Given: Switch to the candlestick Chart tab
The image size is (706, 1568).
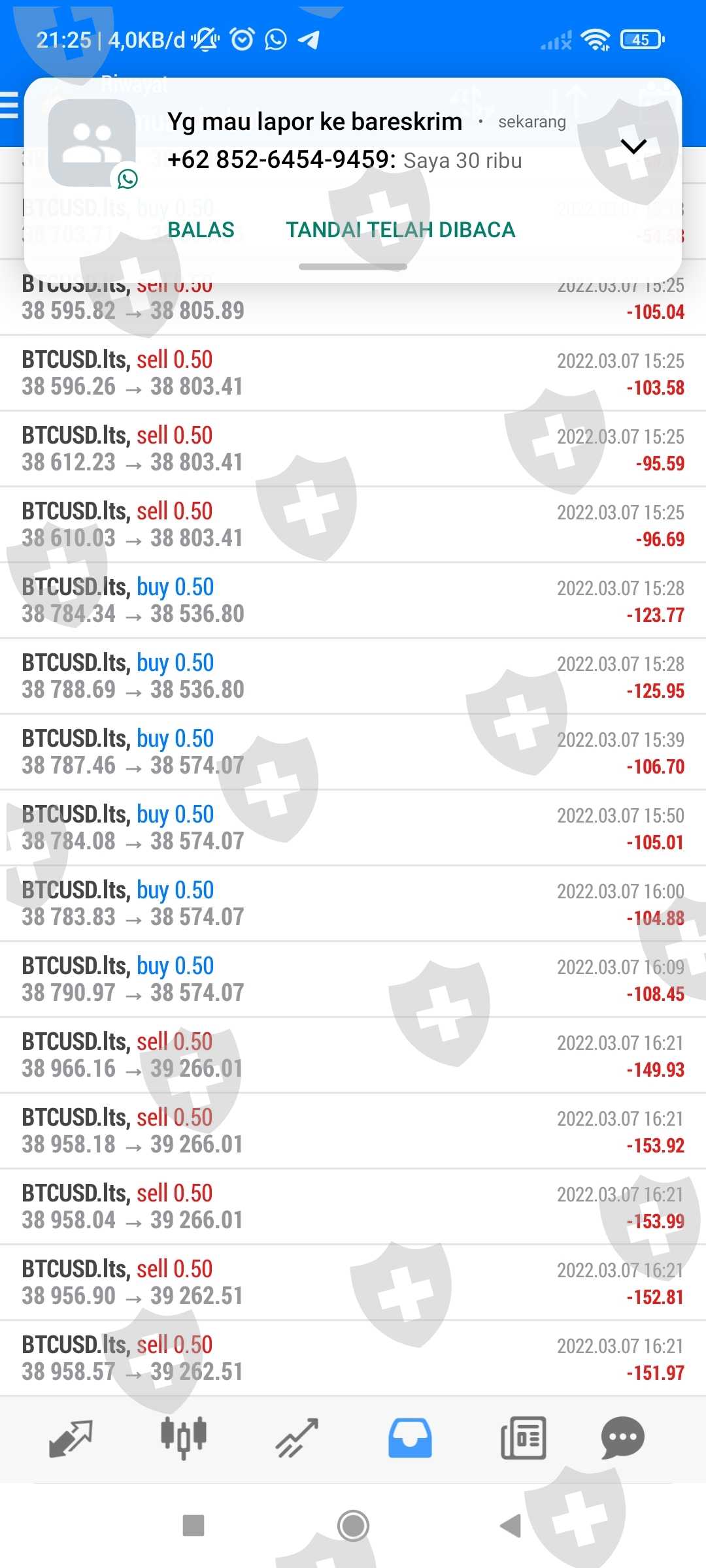Looking at the screenshot, I should coord(184,1438).
